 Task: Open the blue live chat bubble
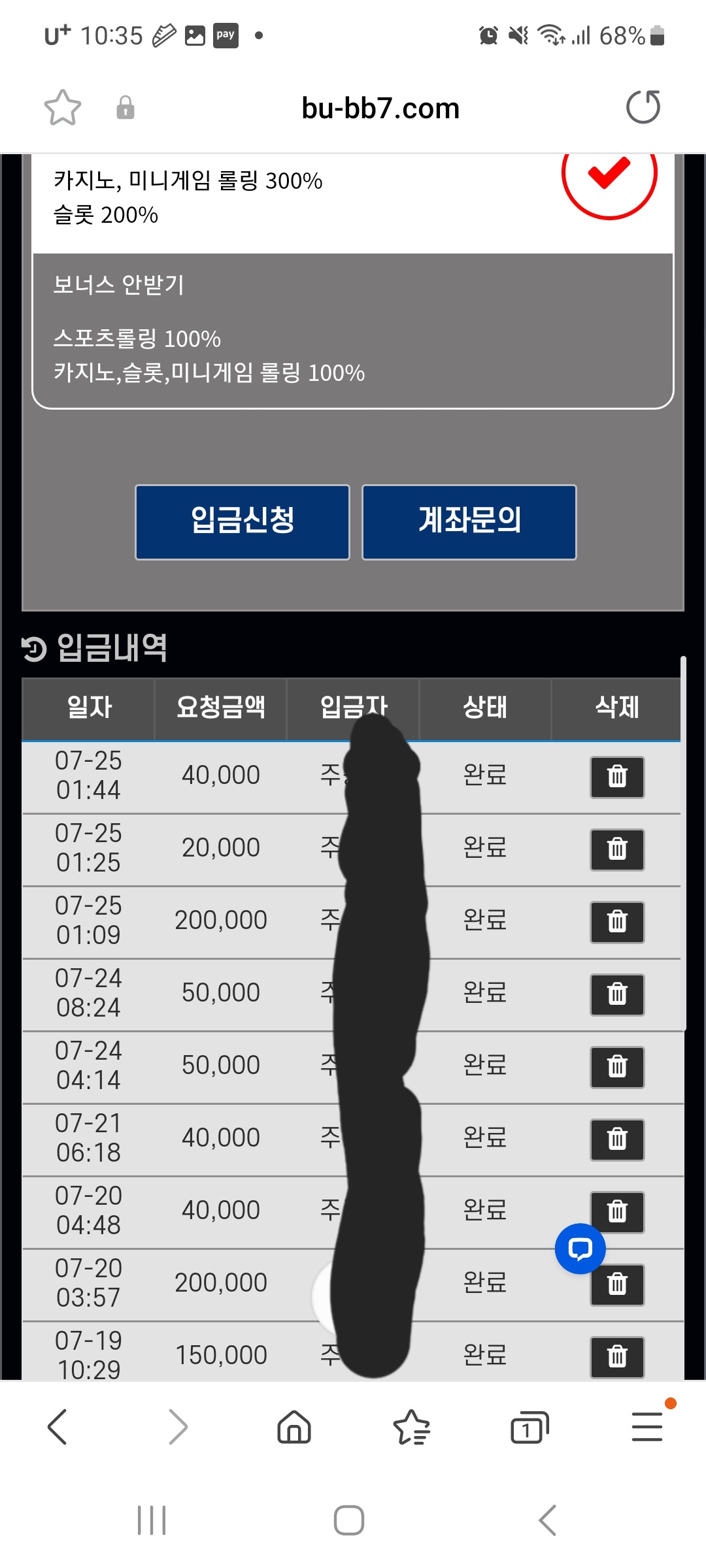(580, 1249)
